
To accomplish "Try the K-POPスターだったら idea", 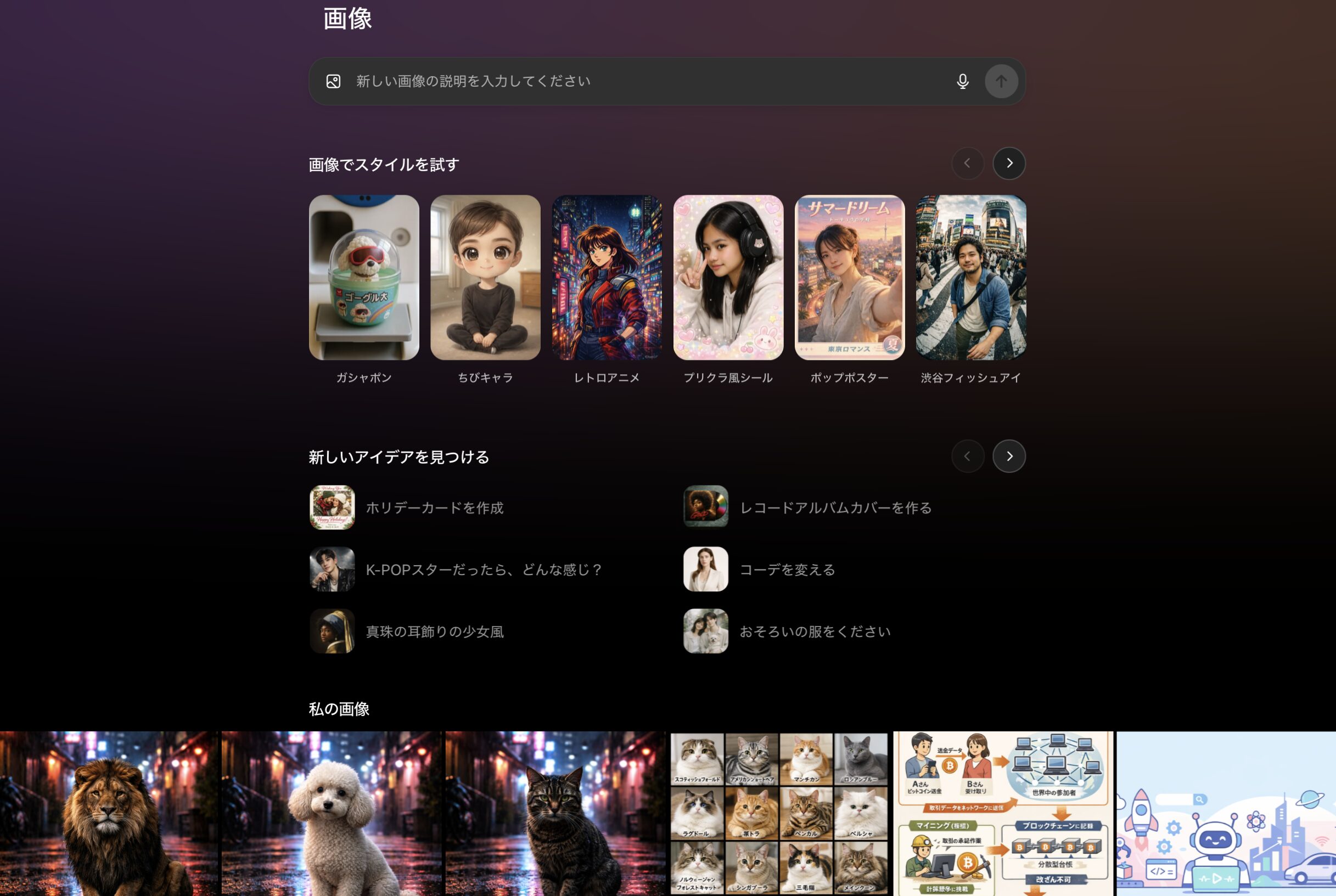I will (x=484, y=569).
